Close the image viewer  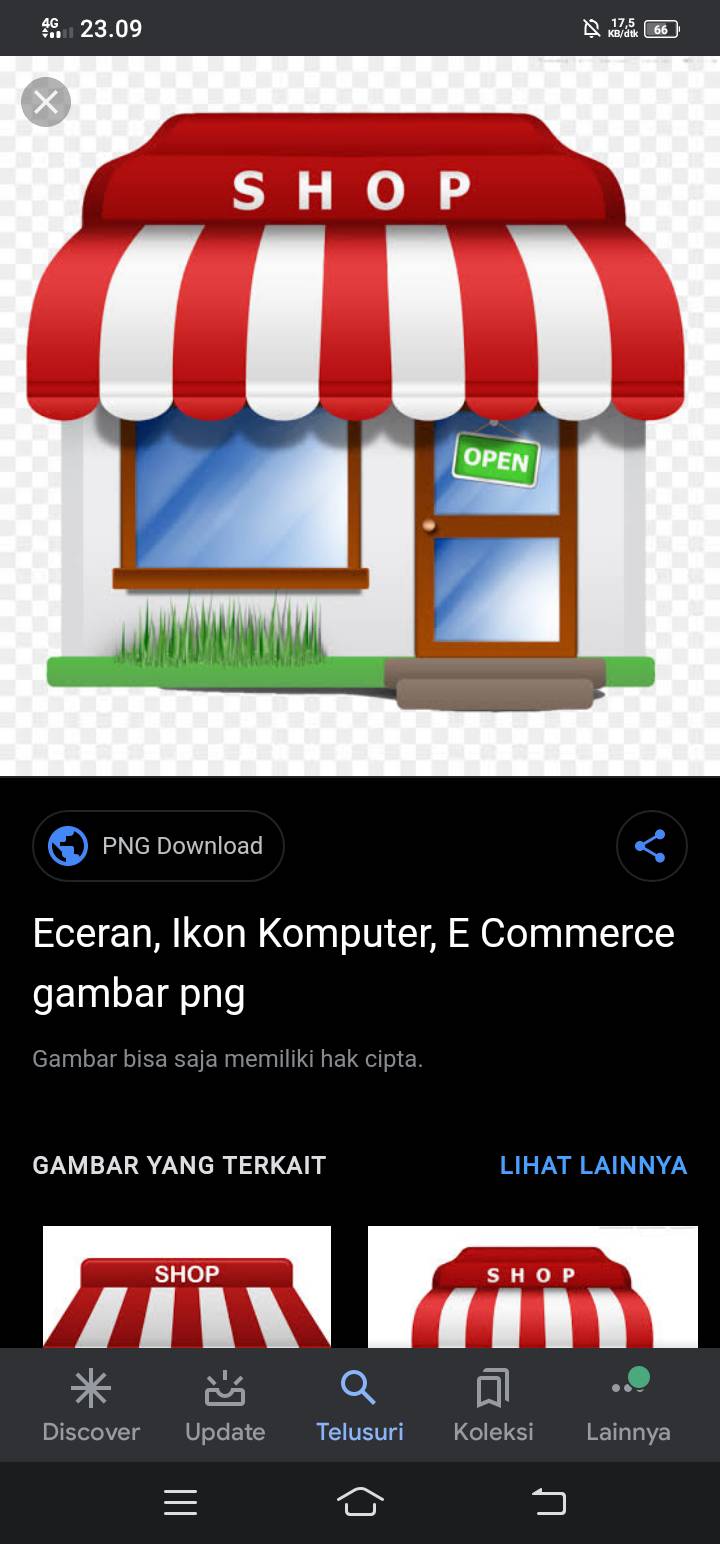[x=46, y=102]
